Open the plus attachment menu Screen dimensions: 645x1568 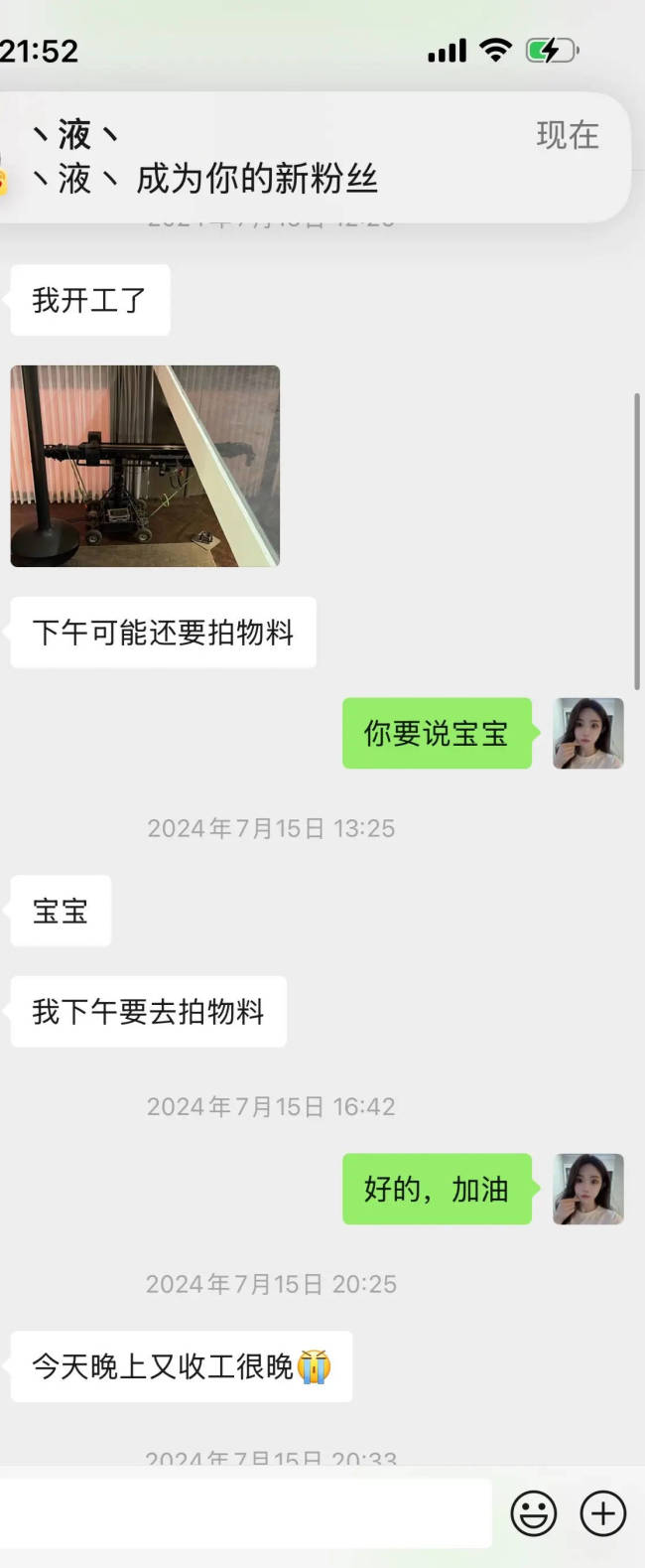[602, 1514]
